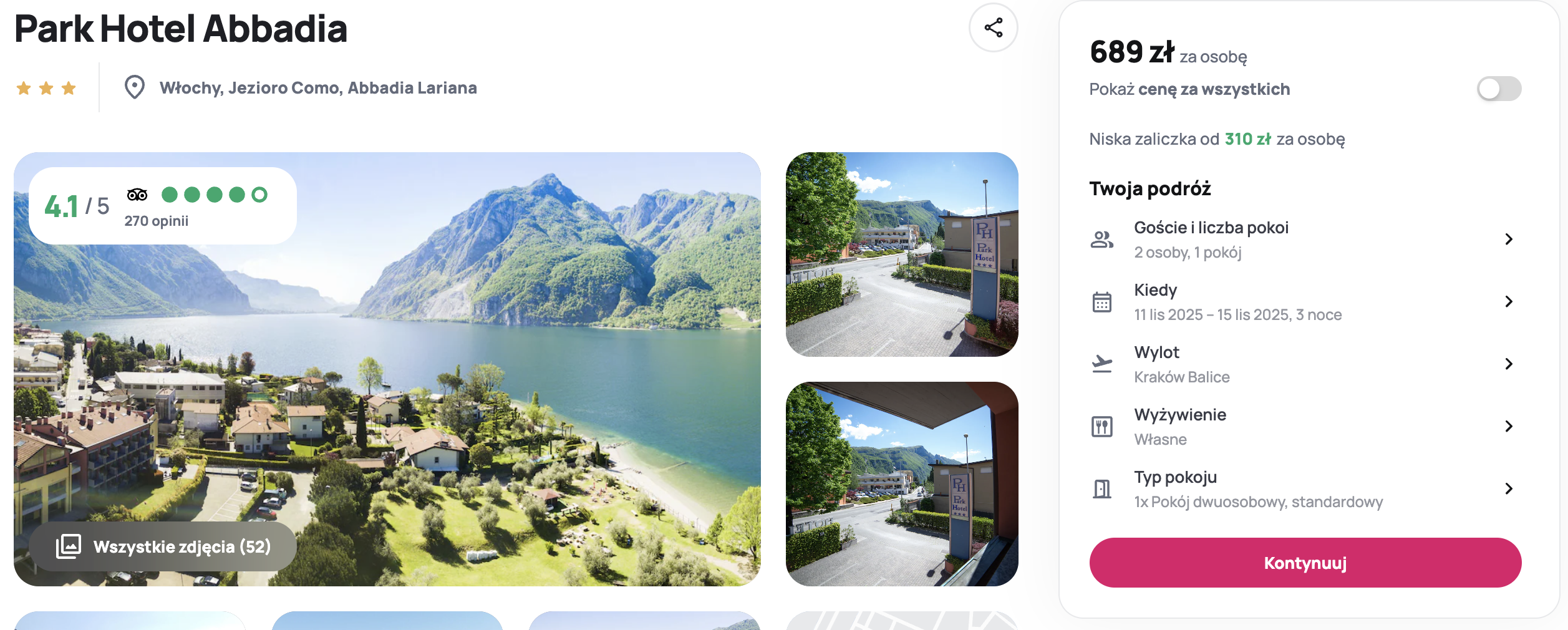Screen dimensions: 1568x630
Task: Share Park Hotel Abbadia listing
Action: click(993, 28)
